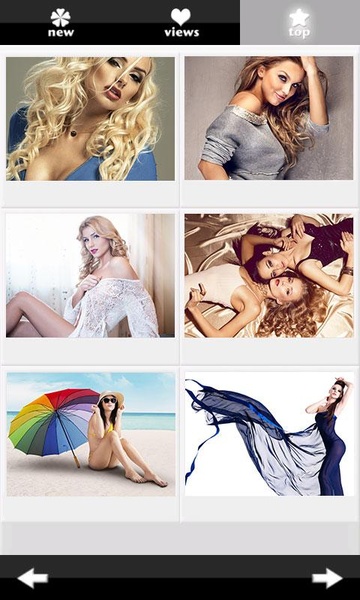Open the gray sweater woman wallpaper

point(269,118)
